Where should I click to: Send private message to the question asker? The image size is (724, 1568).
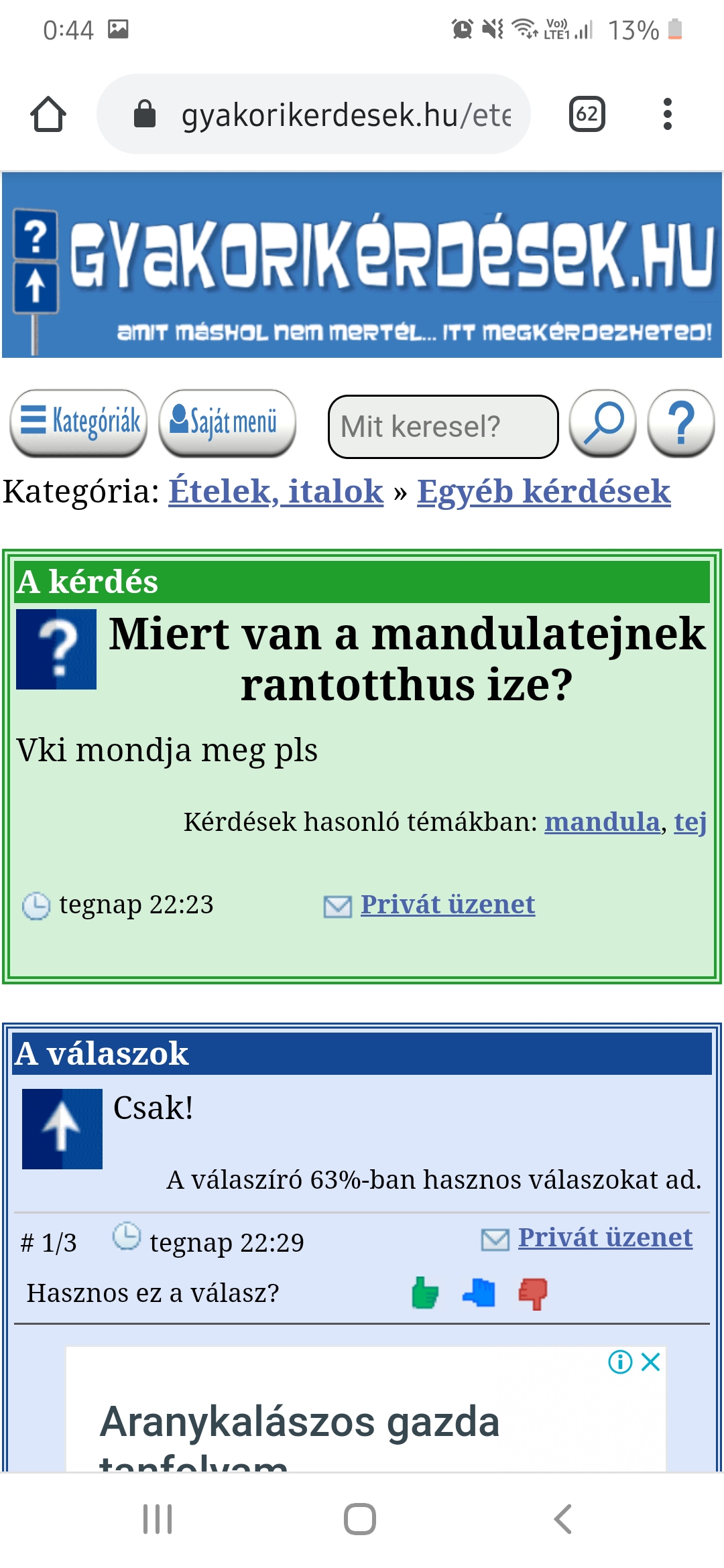tap(447, 905)
